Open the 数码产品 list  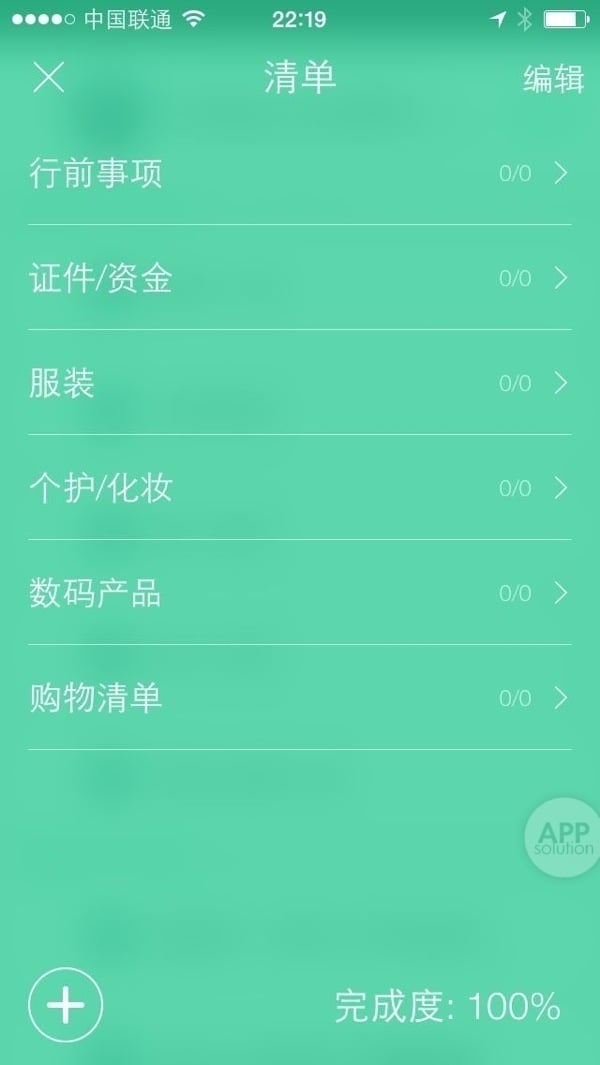298,593
